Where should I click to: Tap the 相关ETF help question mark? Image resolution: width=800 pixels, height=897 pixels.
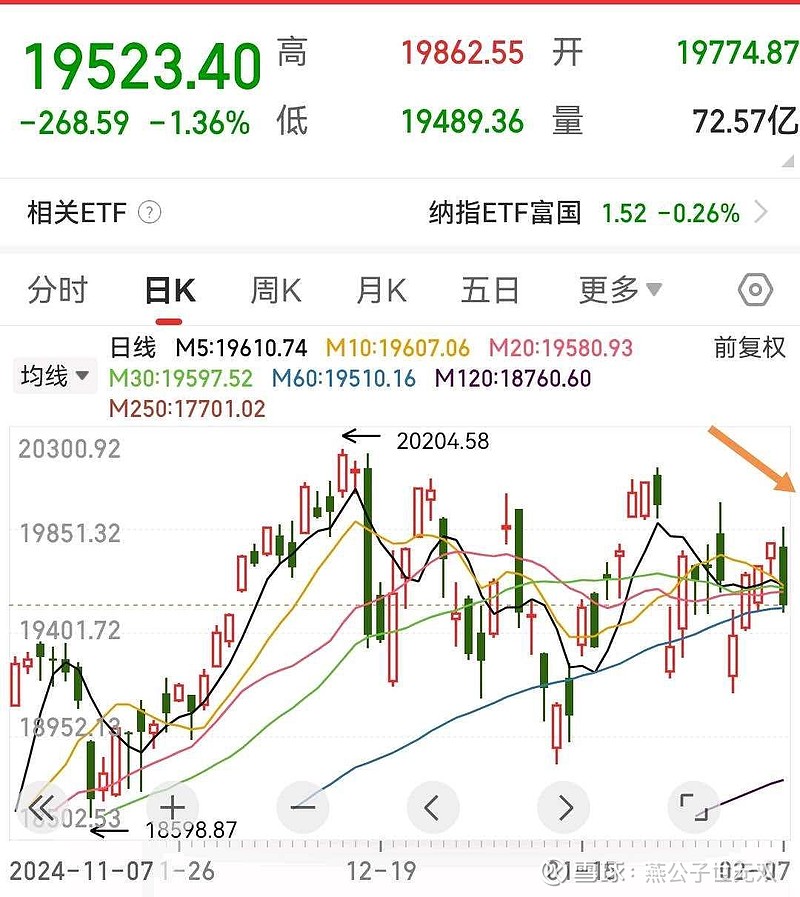pyautogui.click(x=150, y=213)
